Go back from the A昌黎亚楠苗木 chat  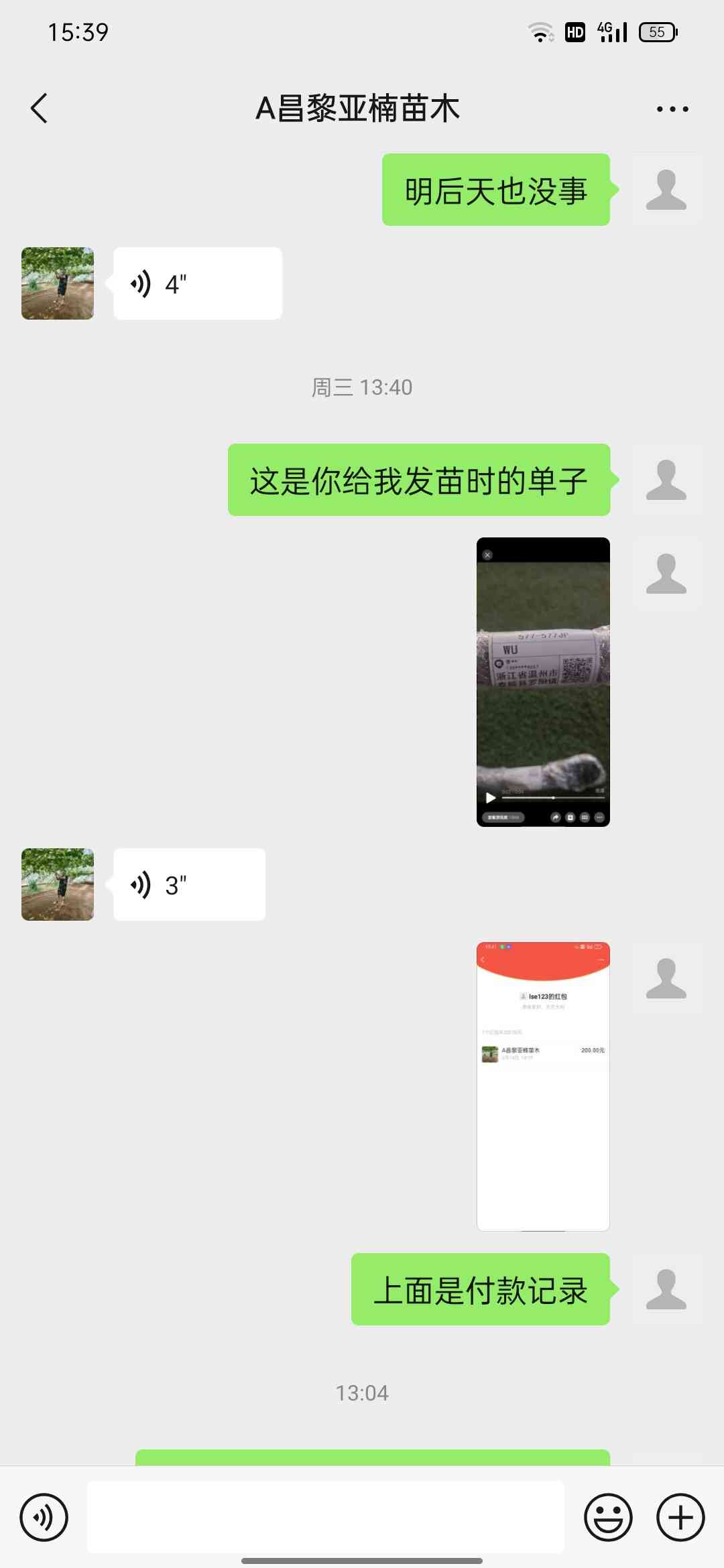point(40,109)
